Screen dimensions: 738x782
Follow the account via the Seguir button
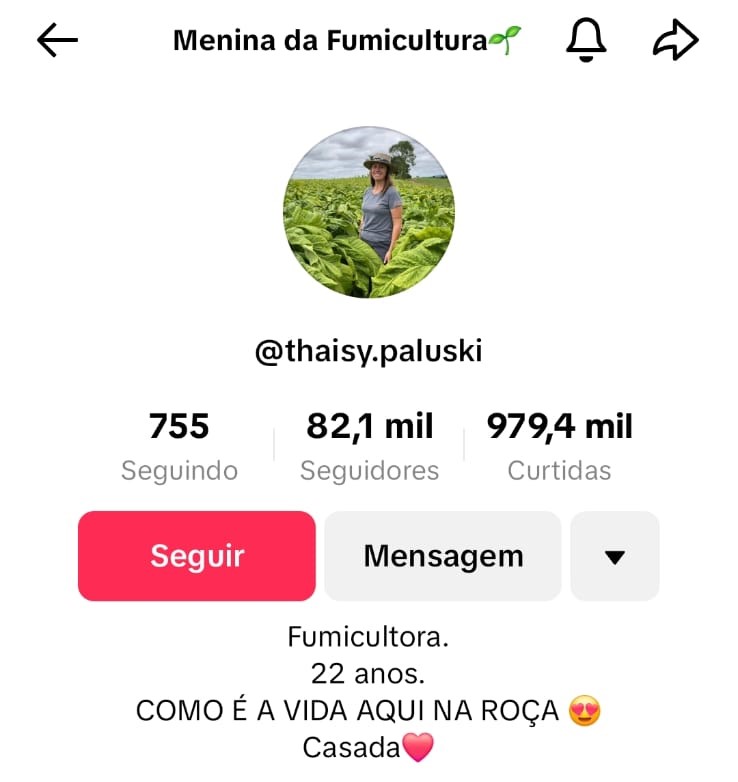(x=196, y=555)
